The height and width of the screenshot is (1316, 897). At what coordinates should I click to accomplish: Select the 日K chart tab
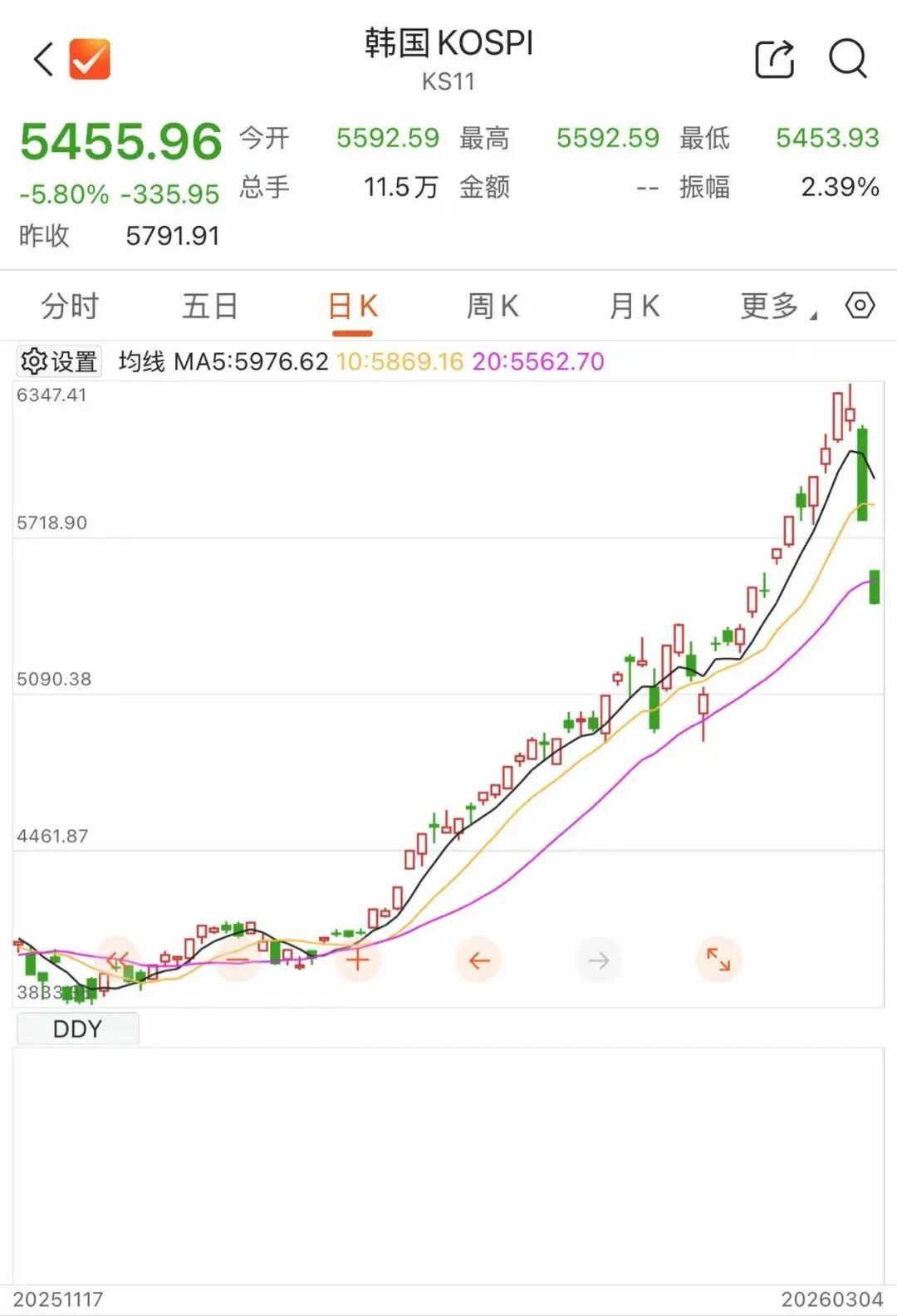coord(352,307)
